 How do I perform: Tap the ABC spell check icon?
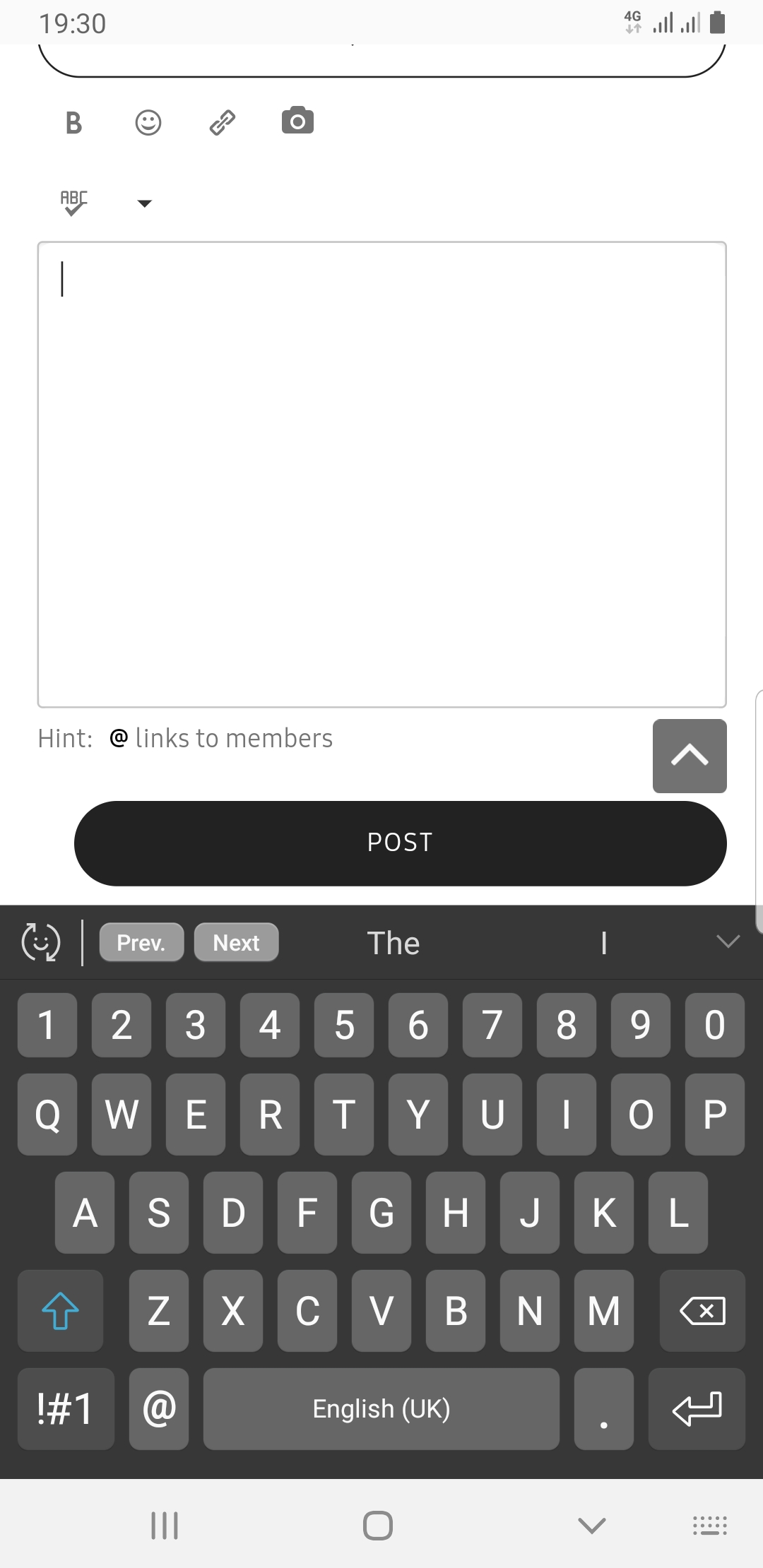pyautogui.click(x=73, y=203)
